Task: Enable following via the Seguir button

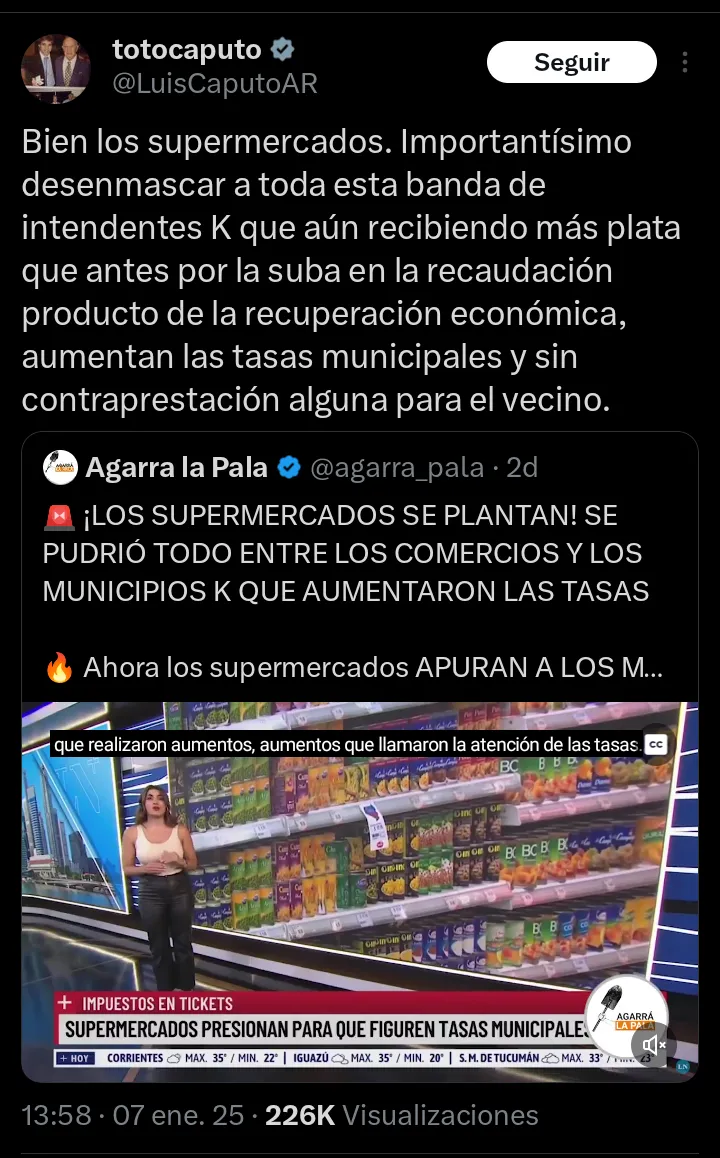Action: pyautogui.click(x=571, y=61)
